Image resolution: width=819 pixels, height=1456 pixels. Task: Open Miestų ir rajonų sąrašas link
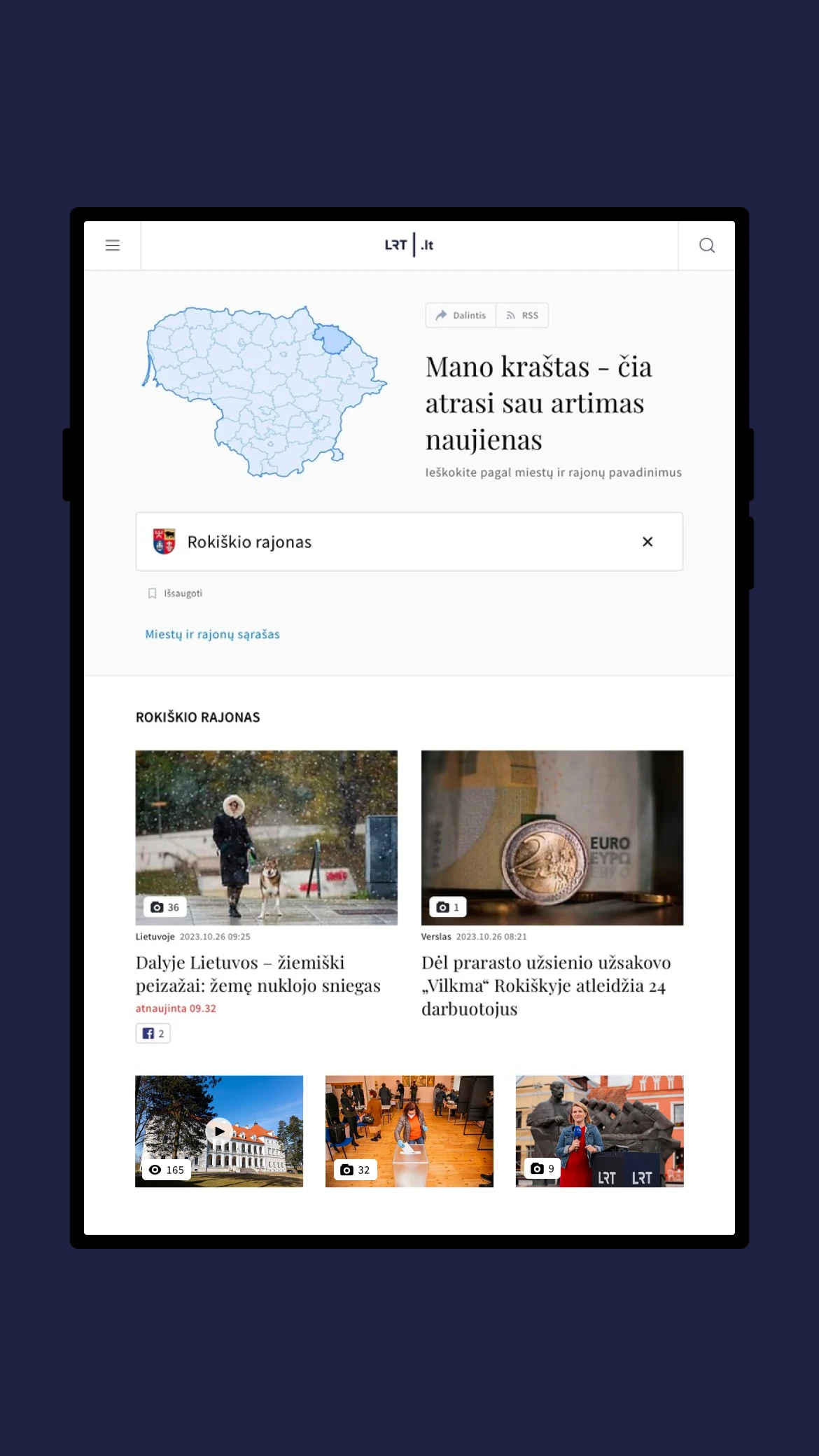tap(212, 634)
